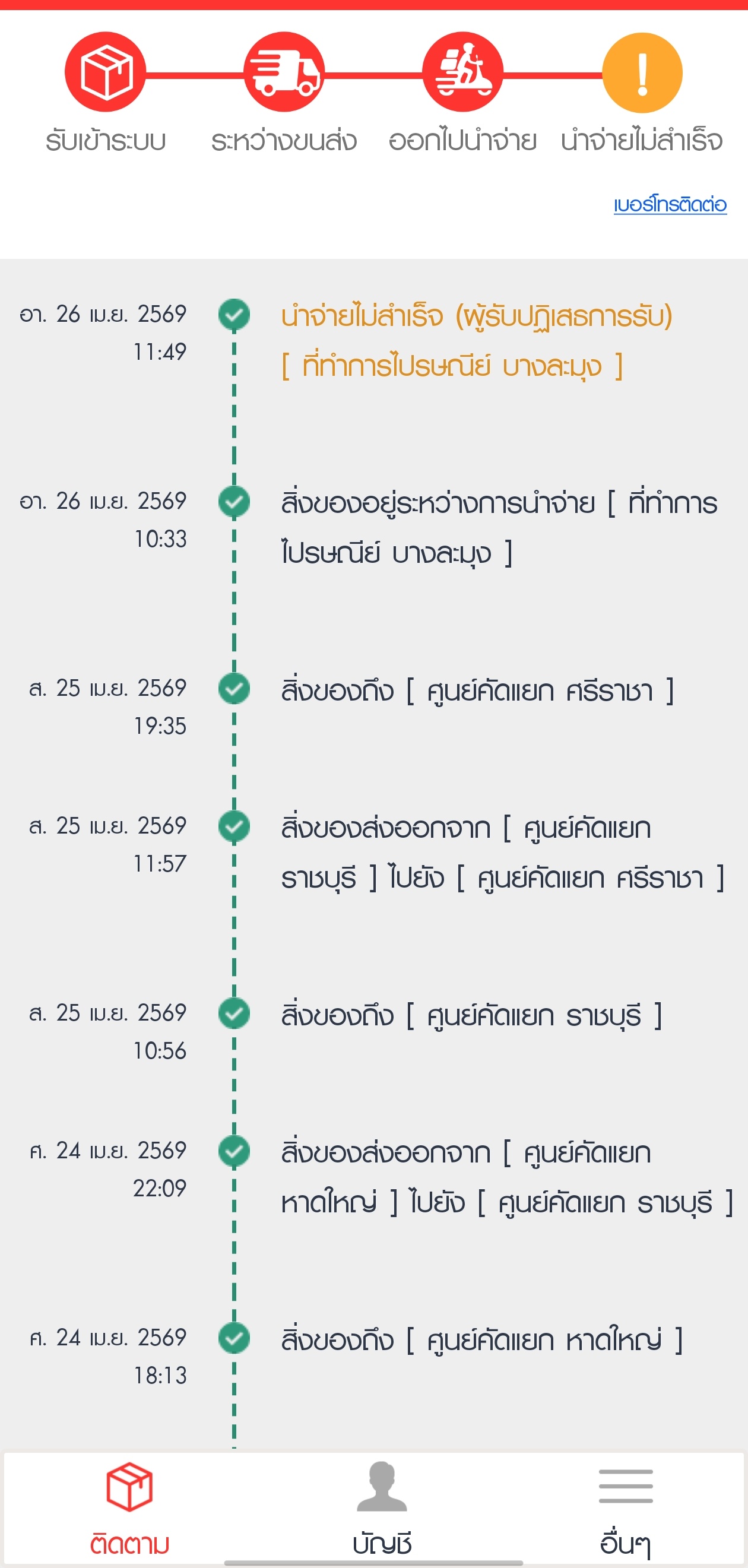Switch to the ติดตาม tracking tab
The image size is (748, 1568).
129,1509
